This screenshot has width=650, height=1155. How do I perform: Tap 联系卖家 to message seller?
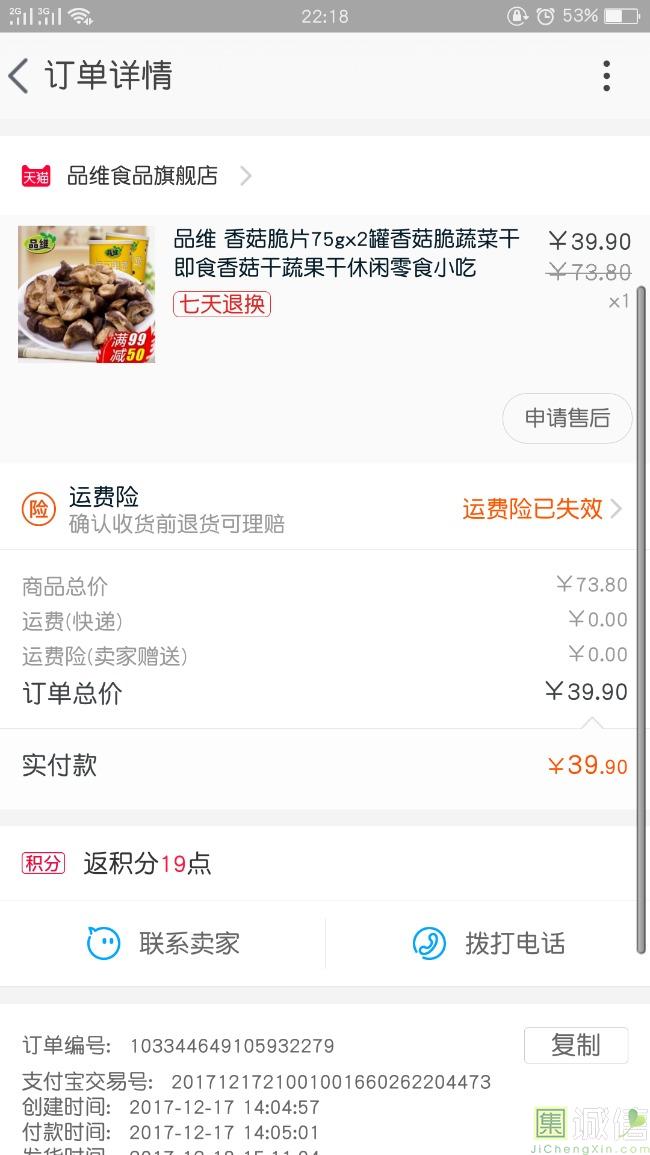click(x=165, y=943)
